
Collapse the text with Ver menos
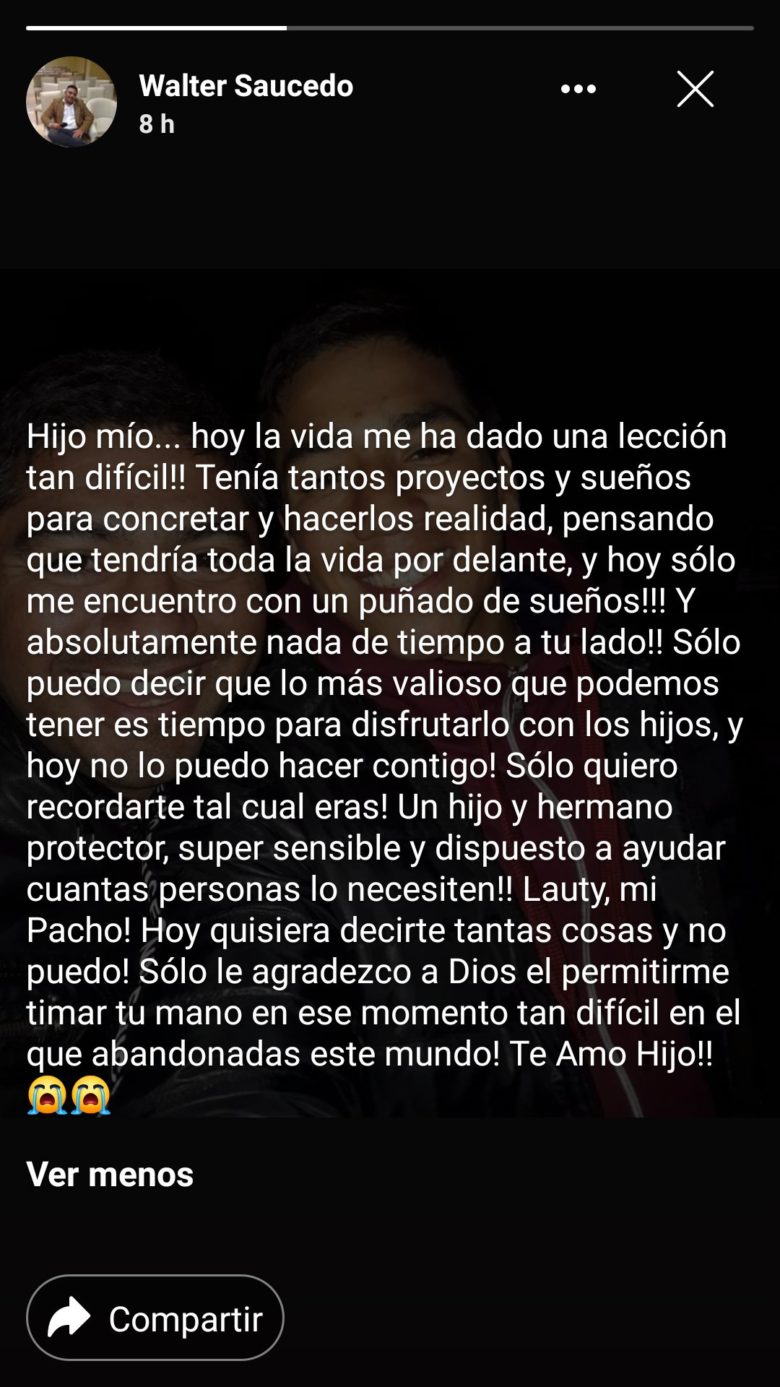coord(110,1174)
